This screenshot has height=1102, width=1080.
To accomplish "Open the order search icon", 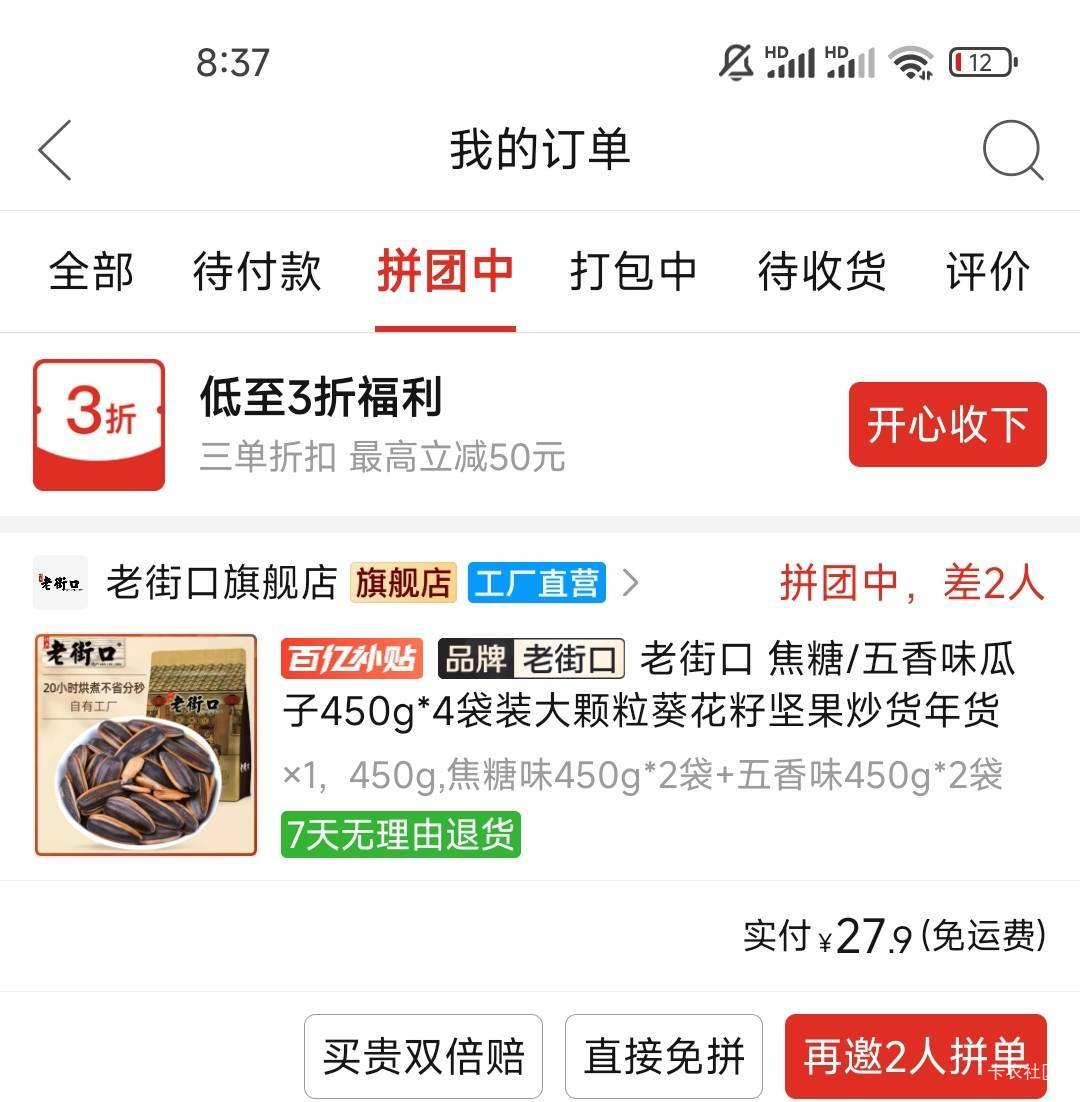I will (x=1012, y=150).
